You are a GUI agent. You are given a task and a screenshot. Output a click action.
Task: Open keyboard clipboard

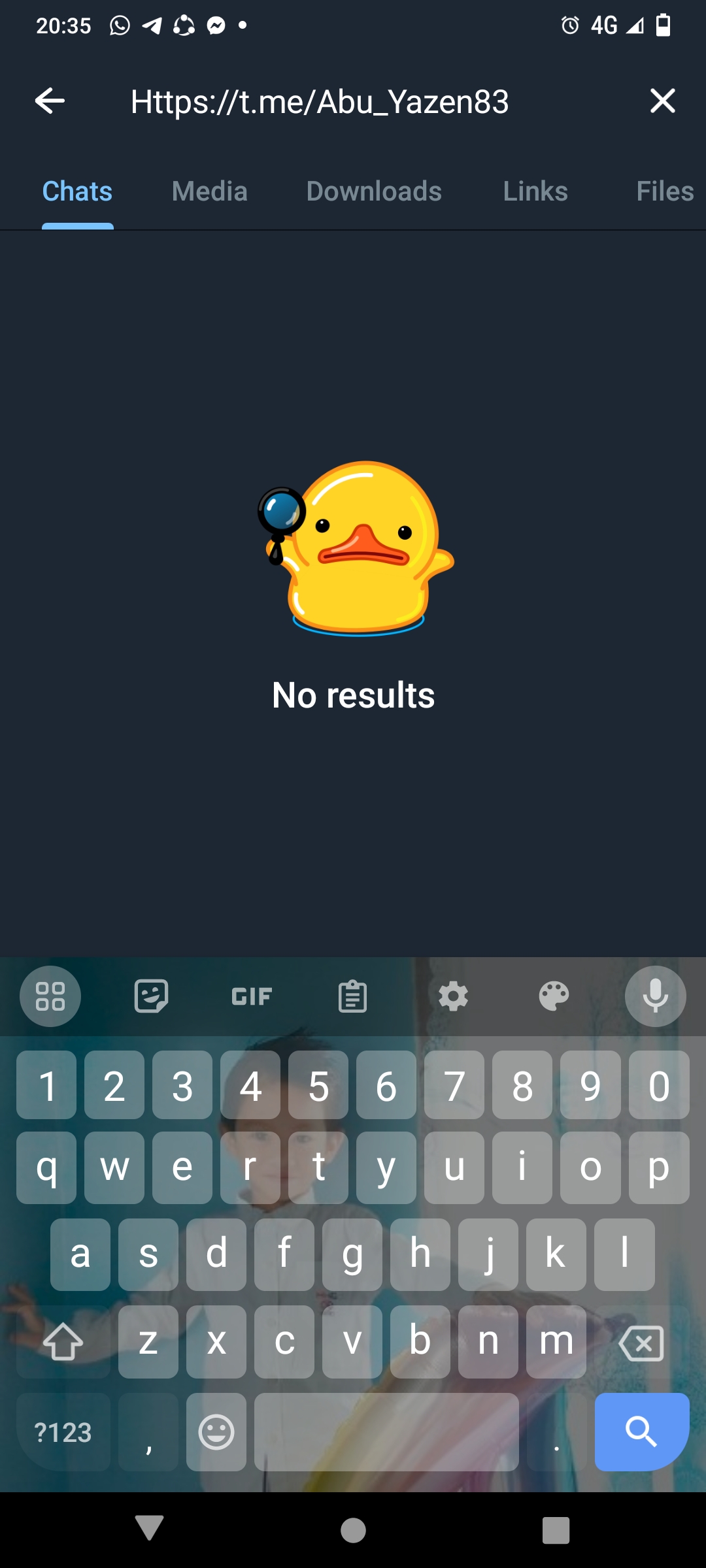352,996
